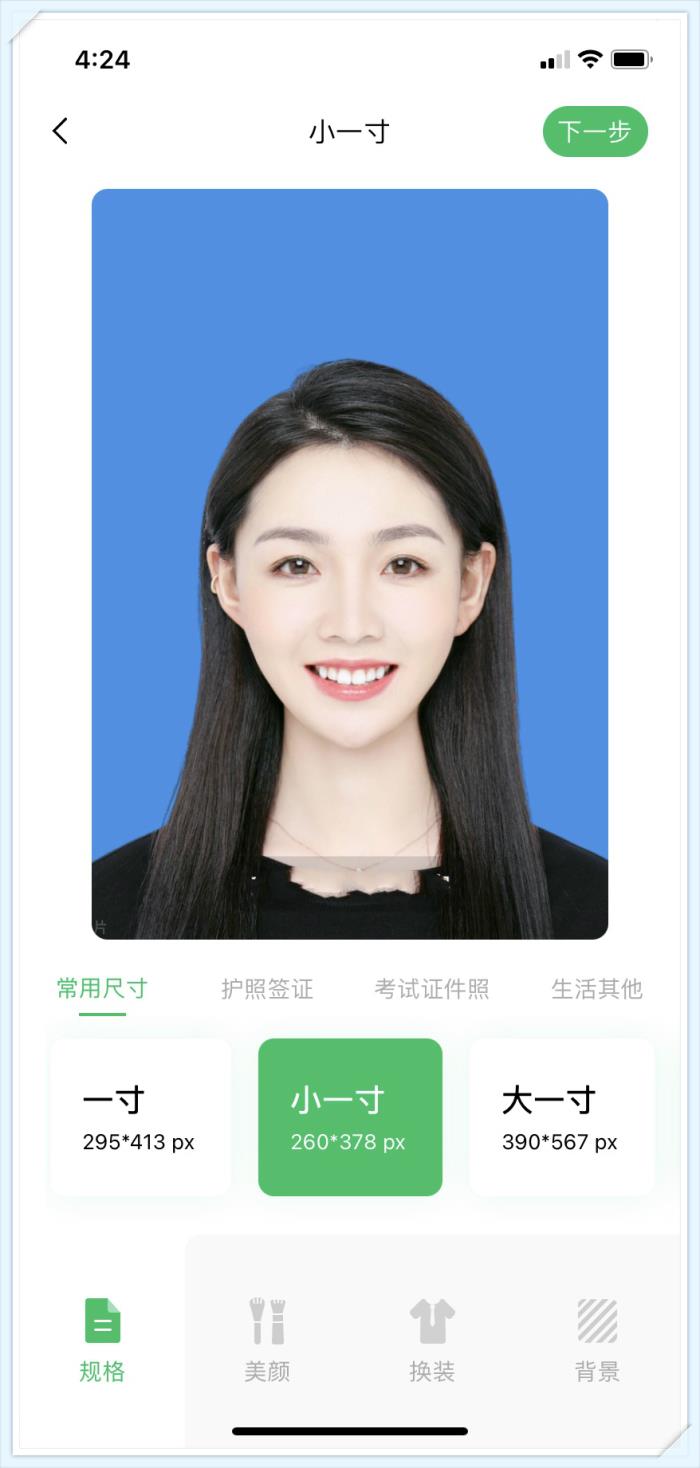
Task: Open the 规格 bottom tab
Action: pyautogui.click(x=102, y=1340)
